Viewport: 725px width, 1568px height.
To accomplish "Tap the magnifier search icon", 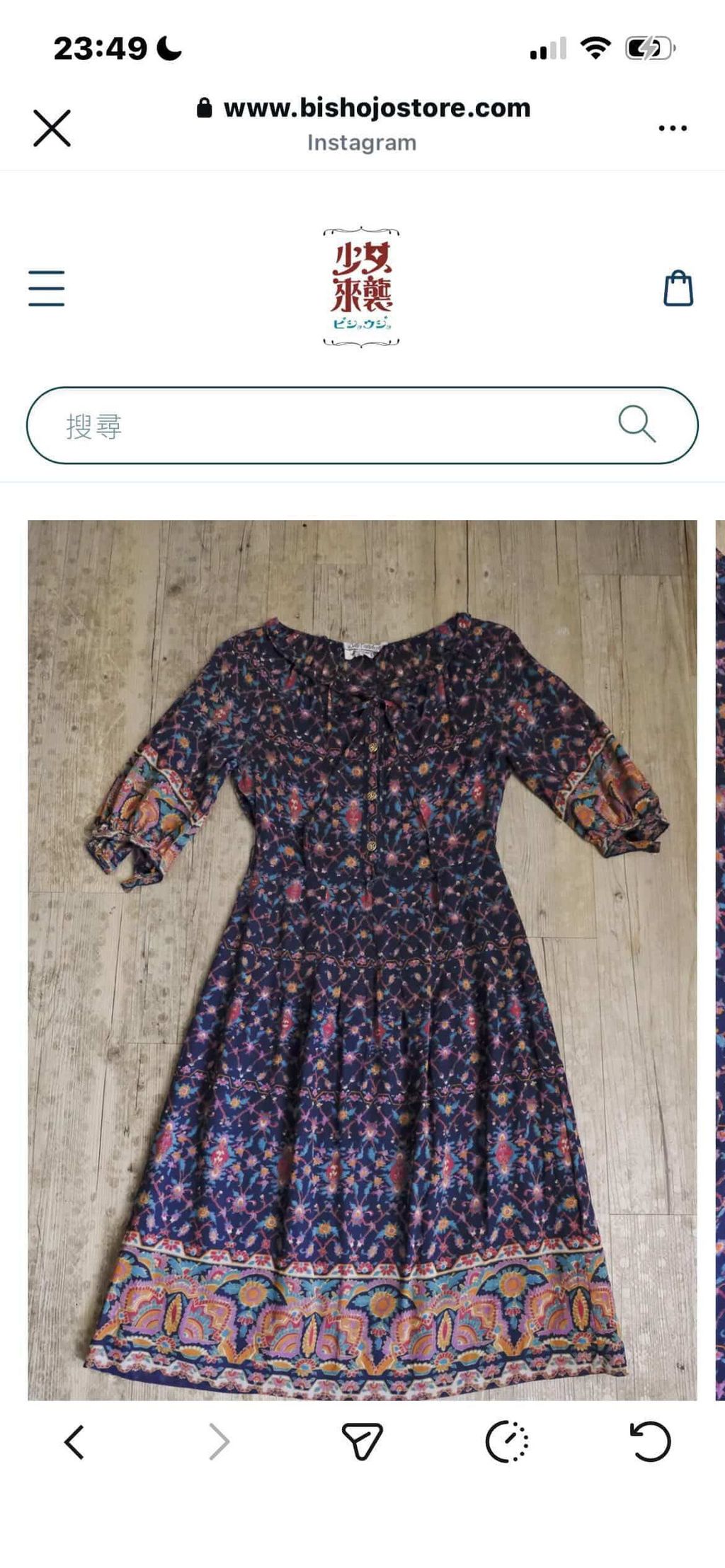I will pyautogui.click(x=636, y=424).
